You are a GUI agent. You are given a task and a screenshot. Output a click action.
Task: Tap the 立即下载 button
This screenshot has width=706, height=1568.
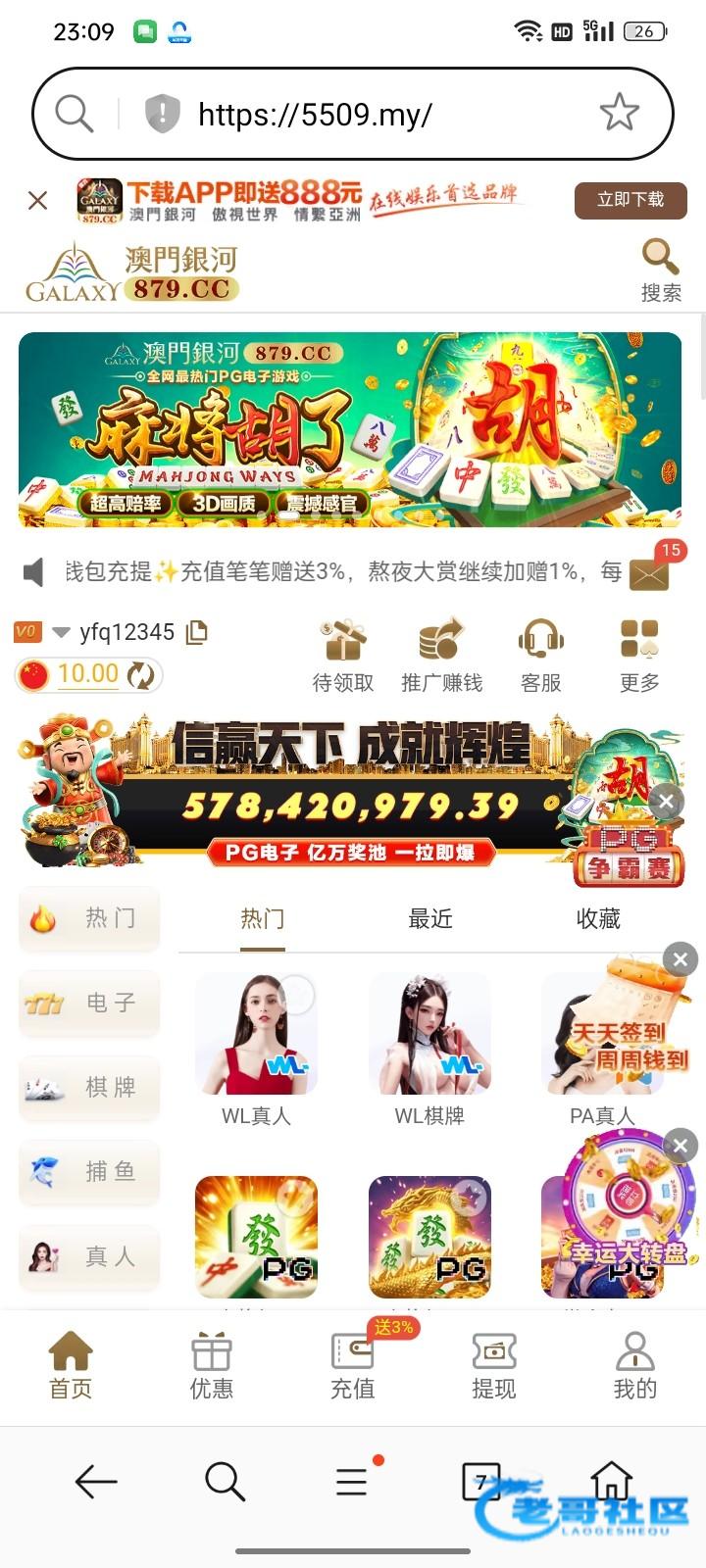pyautogui.click(x=630, y=200)
